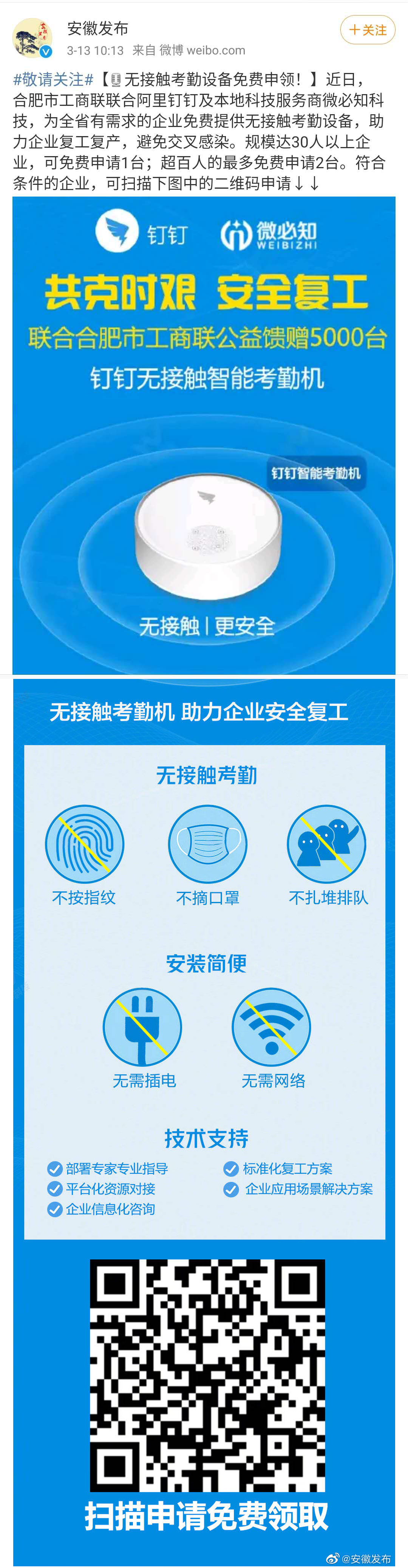Follow the 安徽发布 account

click(367, 30)
